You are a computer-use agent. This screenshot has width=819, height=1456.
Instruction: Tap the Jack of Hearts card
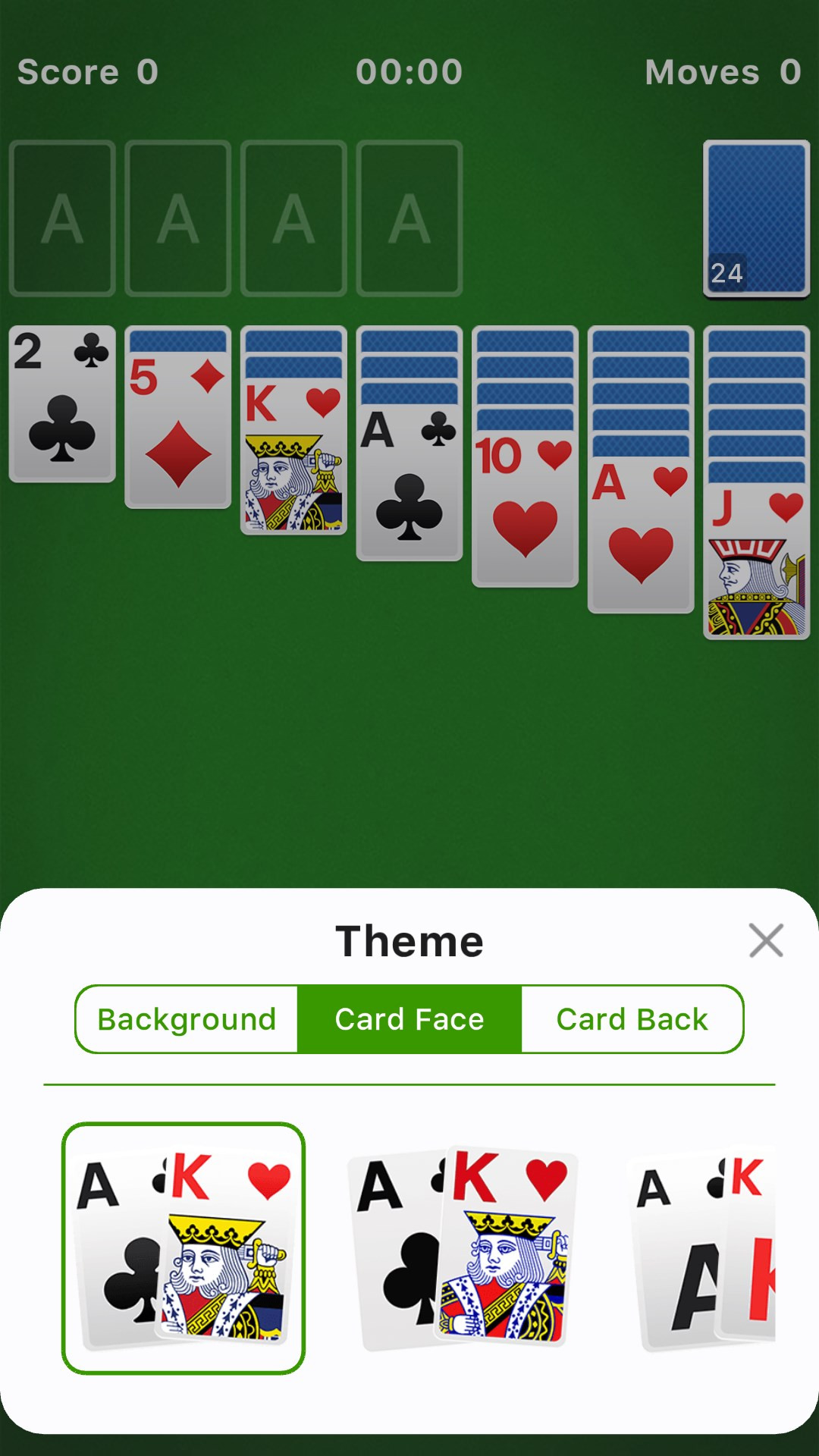tap(756, 565)
